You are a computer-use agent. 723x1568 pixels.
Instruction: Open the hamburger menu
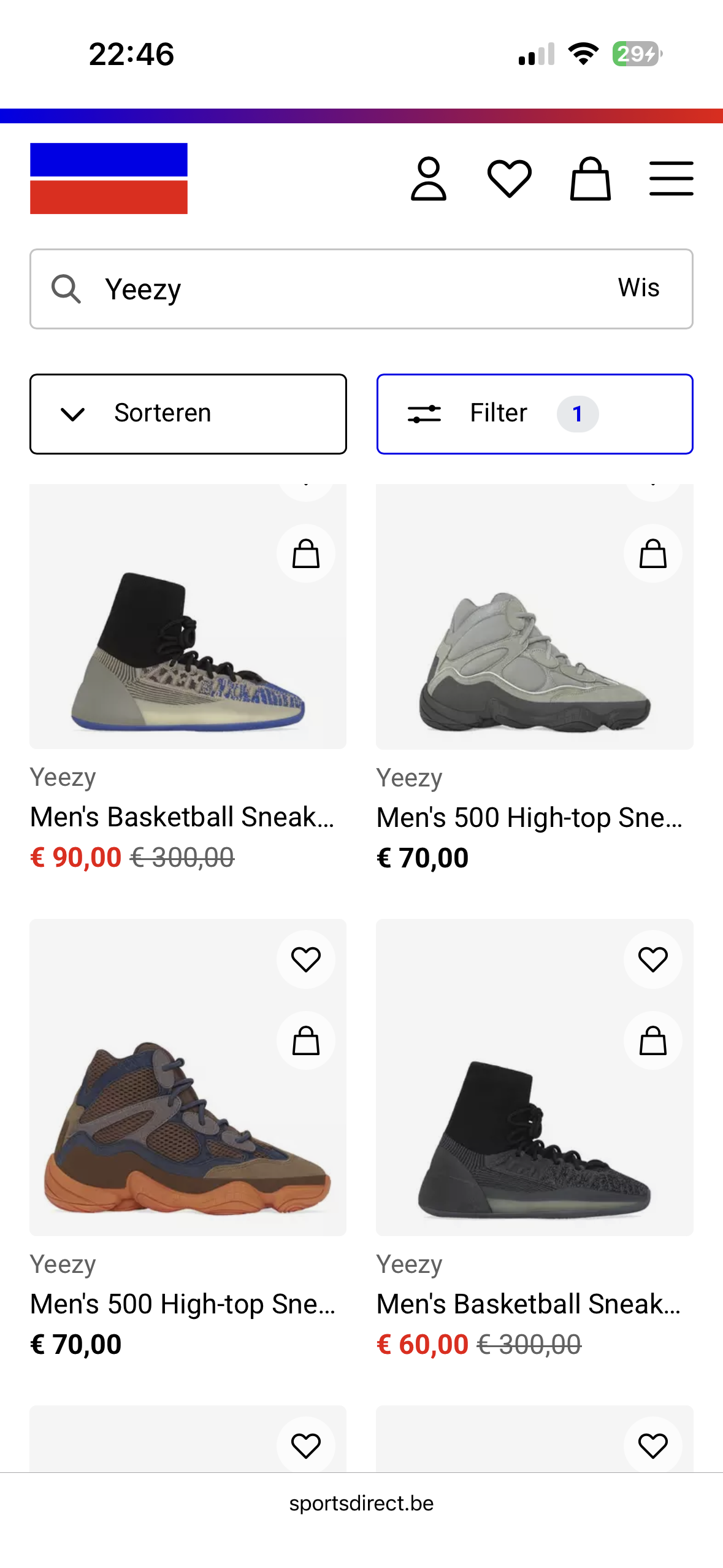(671, 179)
